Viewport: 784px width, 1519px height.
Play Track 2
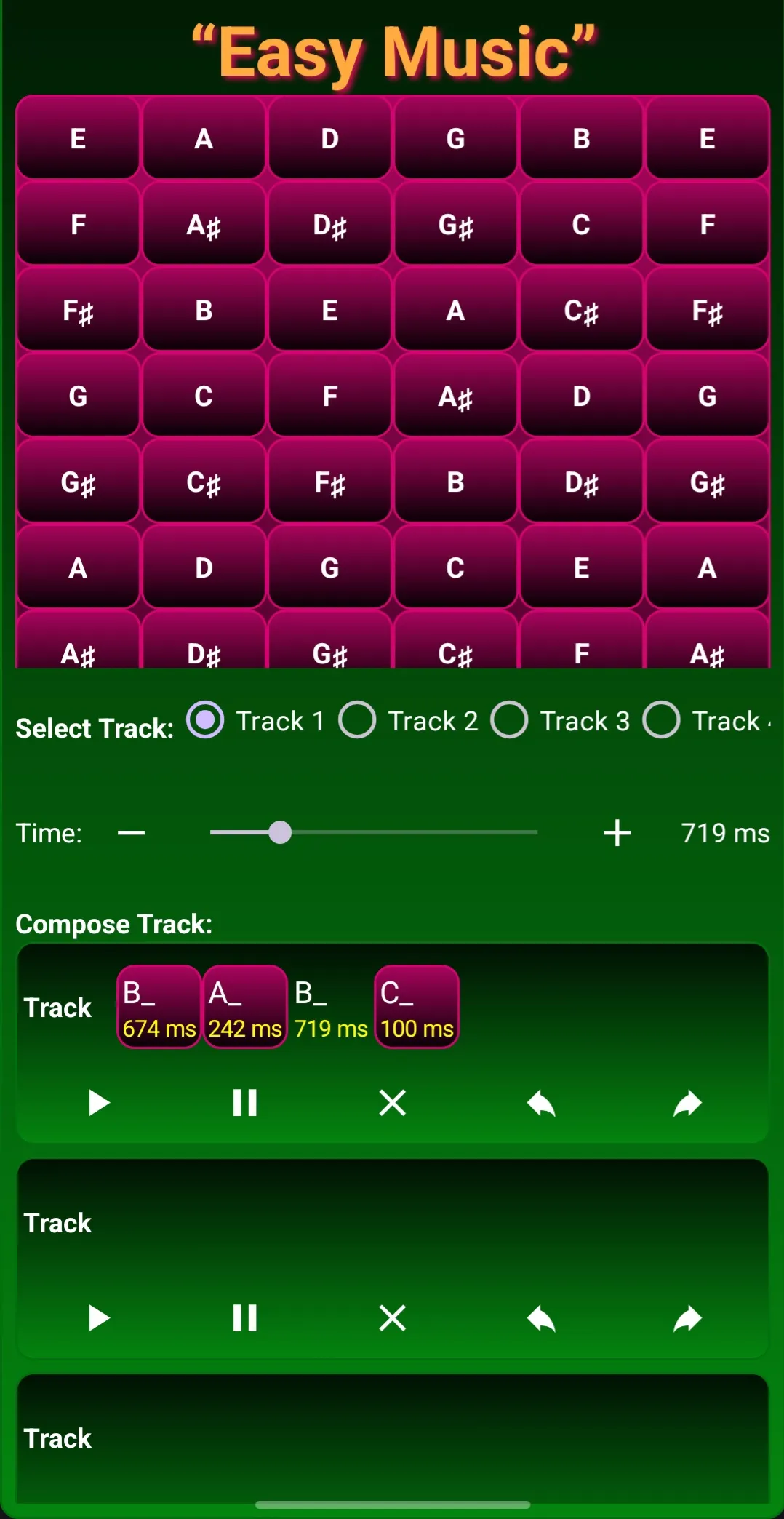[x=97, y=1318]
